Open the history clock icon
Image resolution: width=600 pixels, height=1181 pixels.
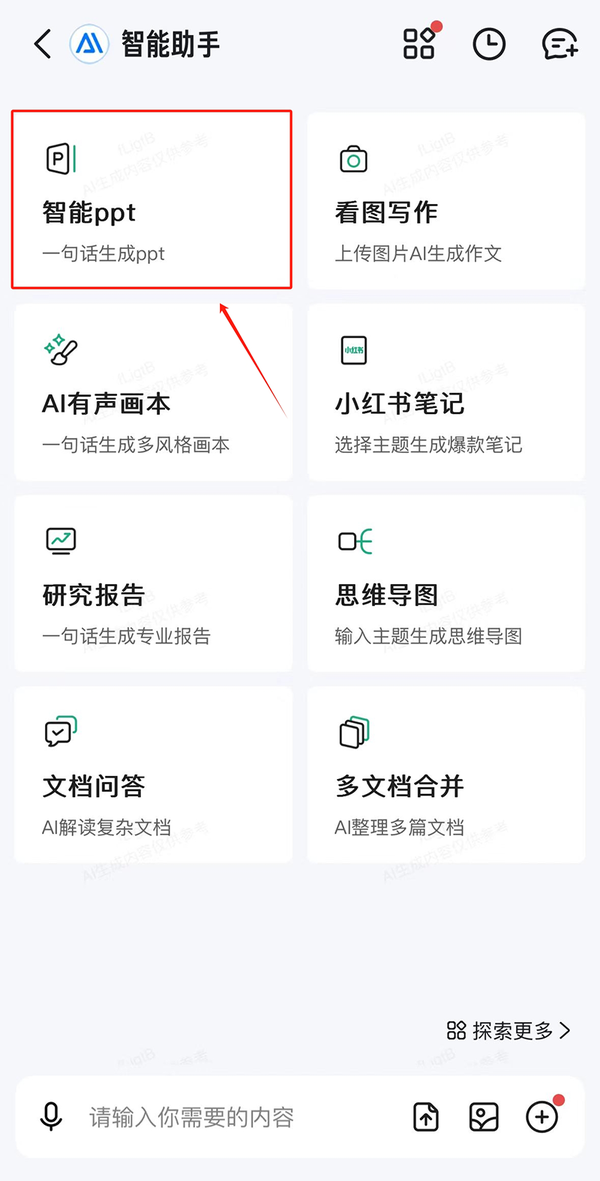[x=489, y=44]
